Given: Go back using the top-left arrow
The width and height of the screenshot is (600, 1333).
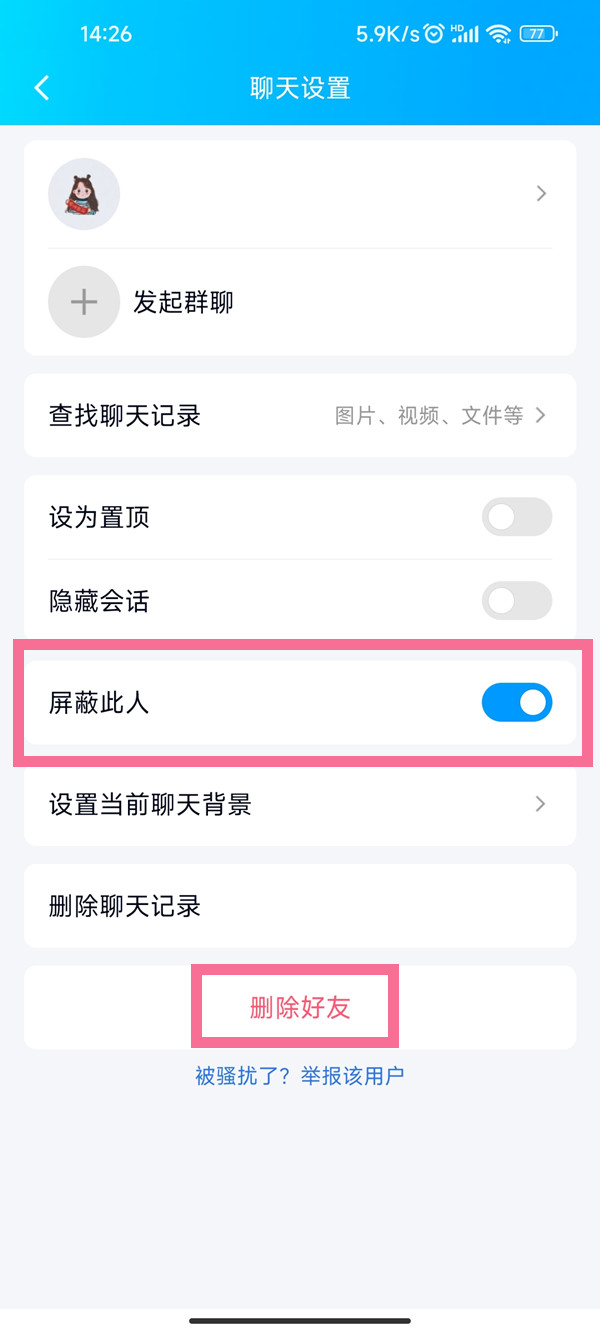Looking at the screenshot, I should tap(42, 88).
